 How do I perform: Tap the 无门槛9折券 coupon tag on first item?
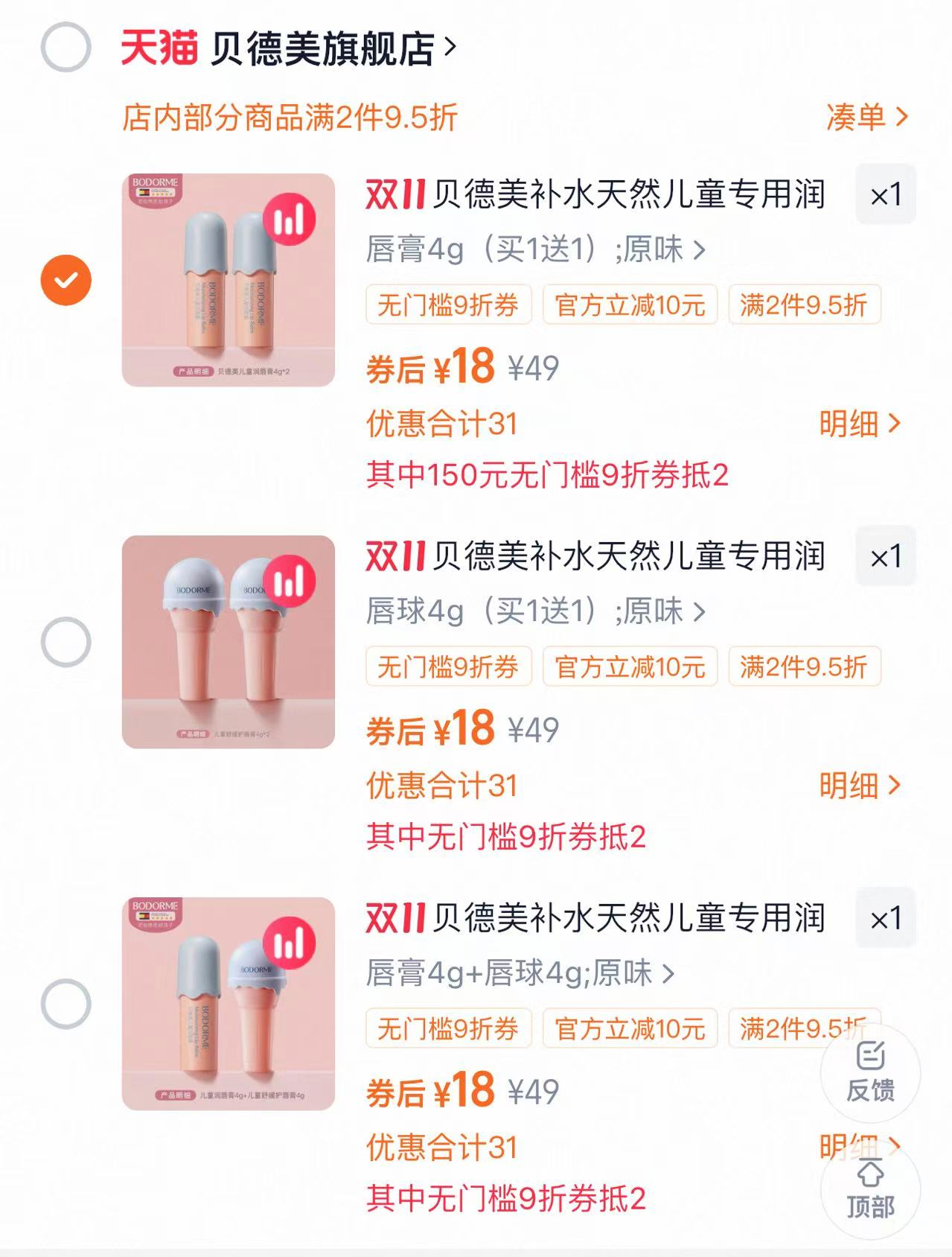point(449,306)
